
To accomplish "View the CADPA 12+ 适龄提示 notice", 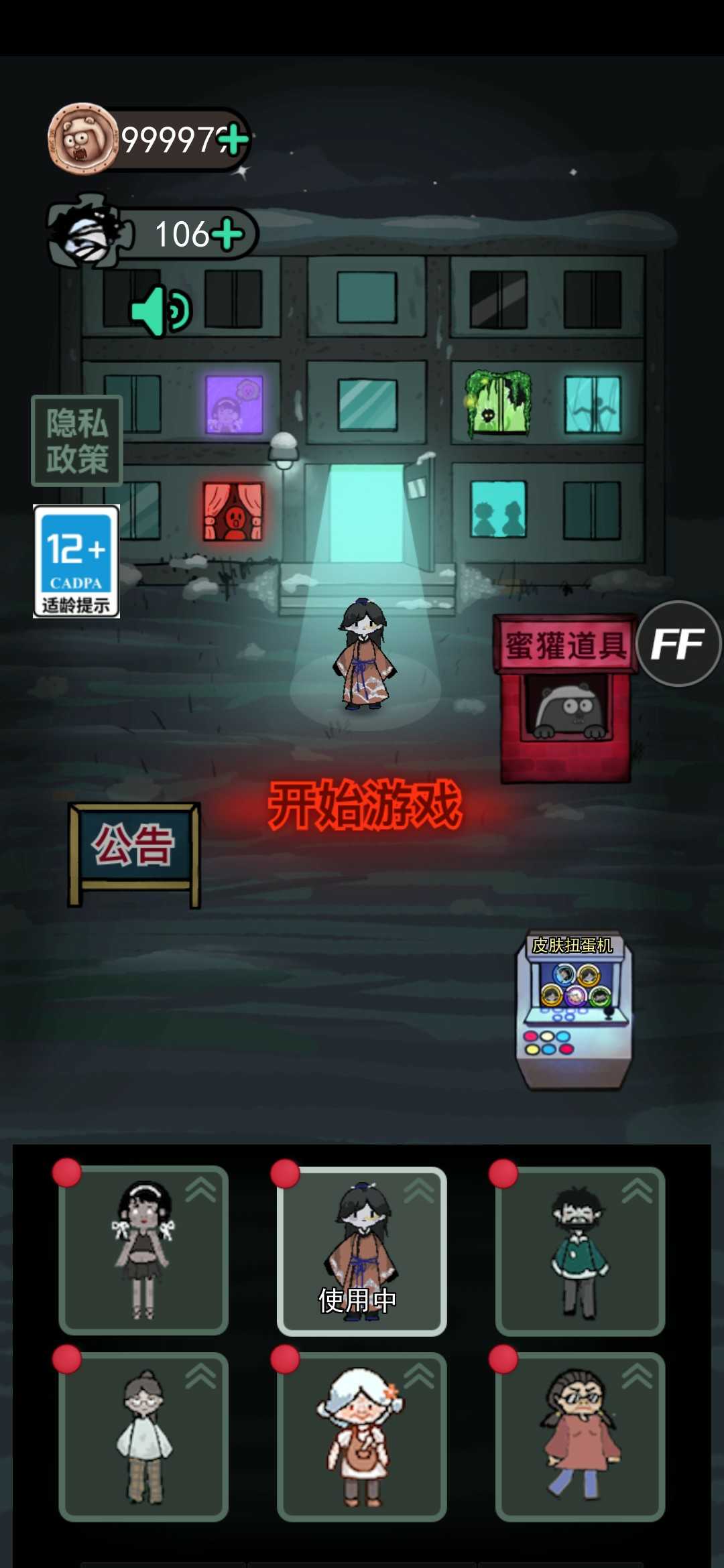I will tap(76, 561).
